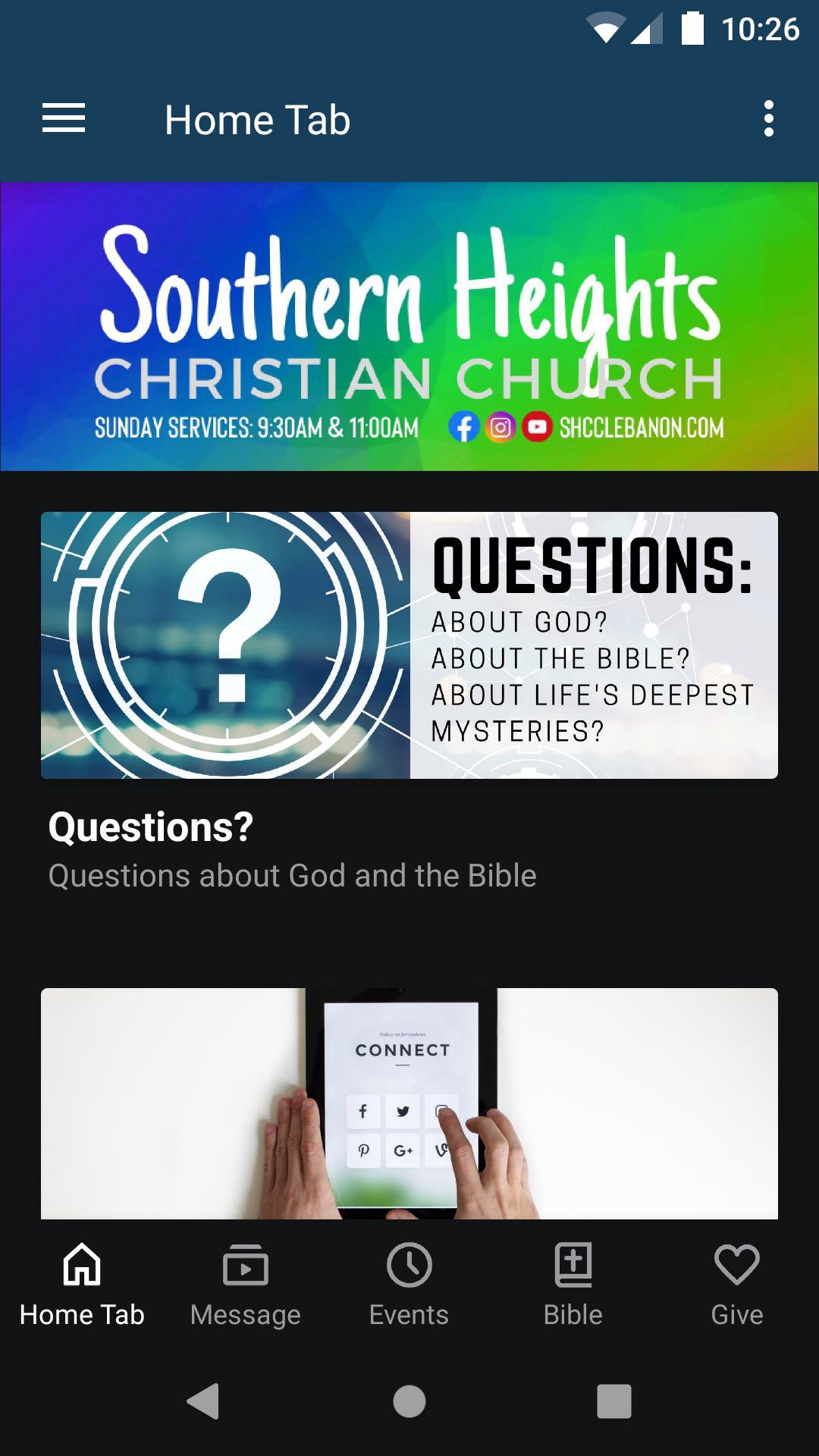
Task: Open the overflow menu
Action: click(x=768, y=119)
